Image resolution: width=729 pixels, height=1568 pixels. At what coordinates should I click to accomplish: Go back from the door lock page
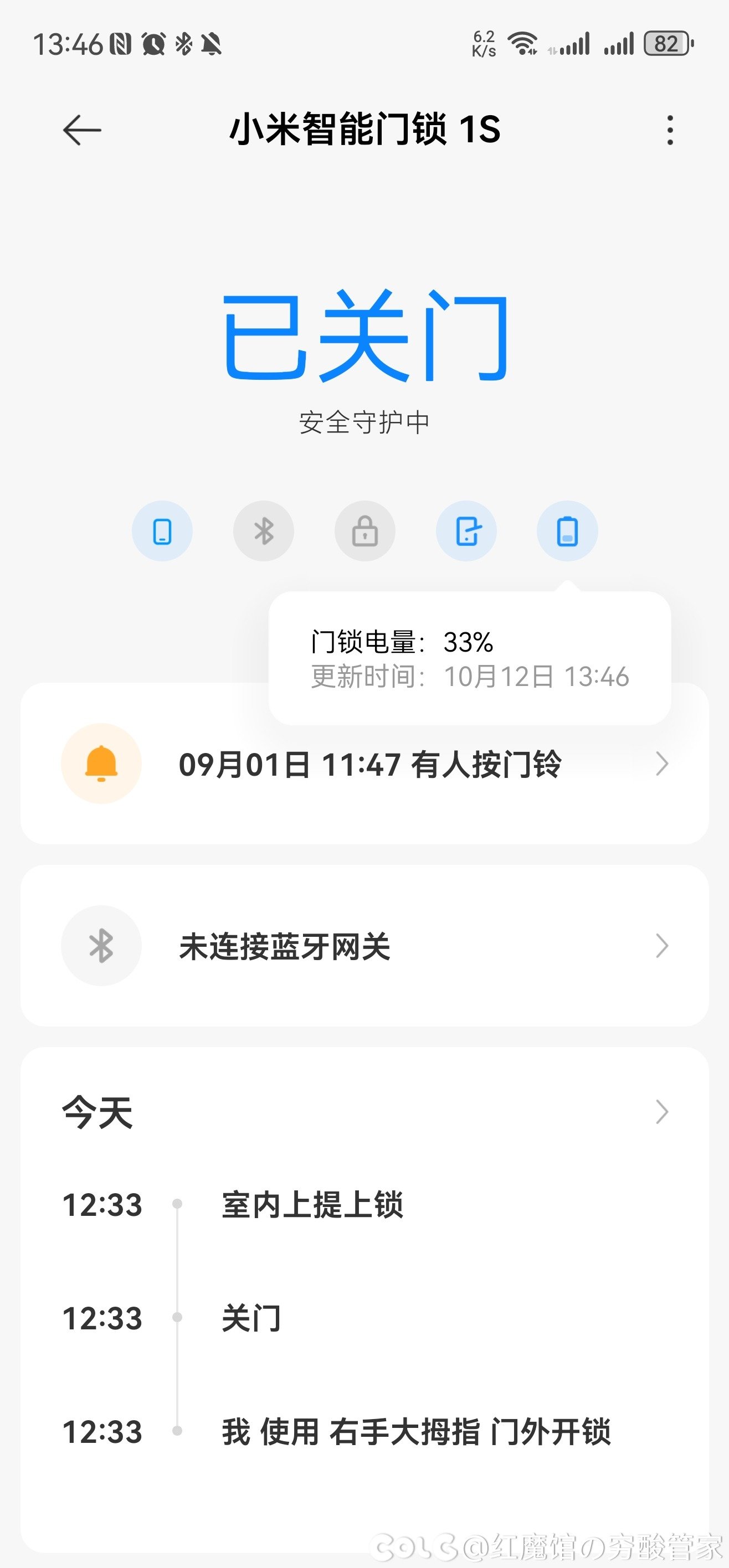point(81,130)
